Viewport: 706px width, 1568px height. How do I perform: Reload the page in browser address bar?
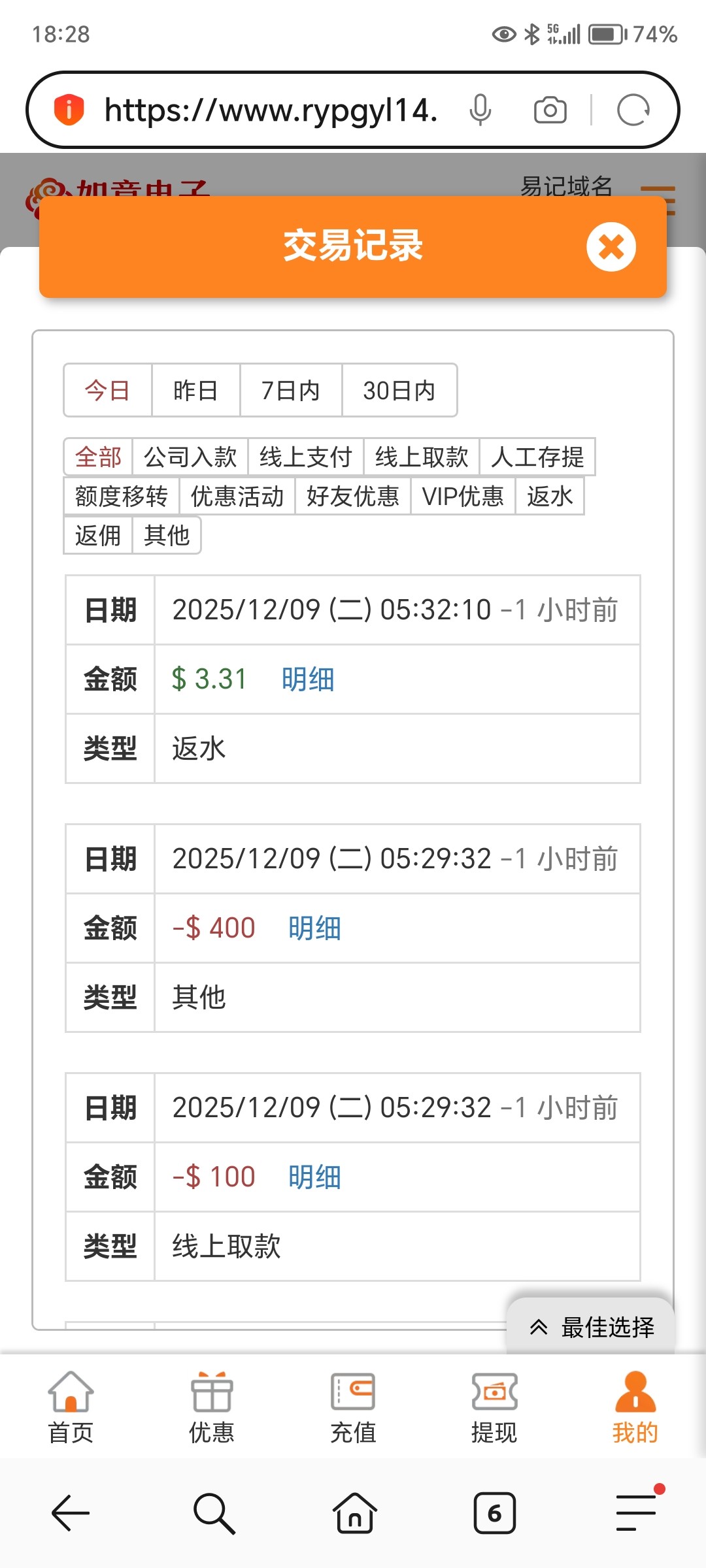633,110
